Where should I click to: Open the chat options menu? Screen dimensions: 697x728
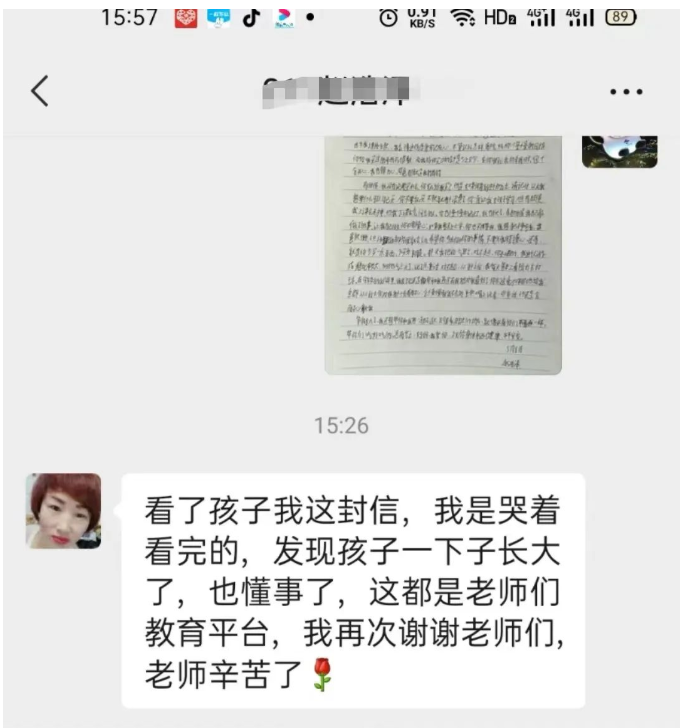(626, 92)
